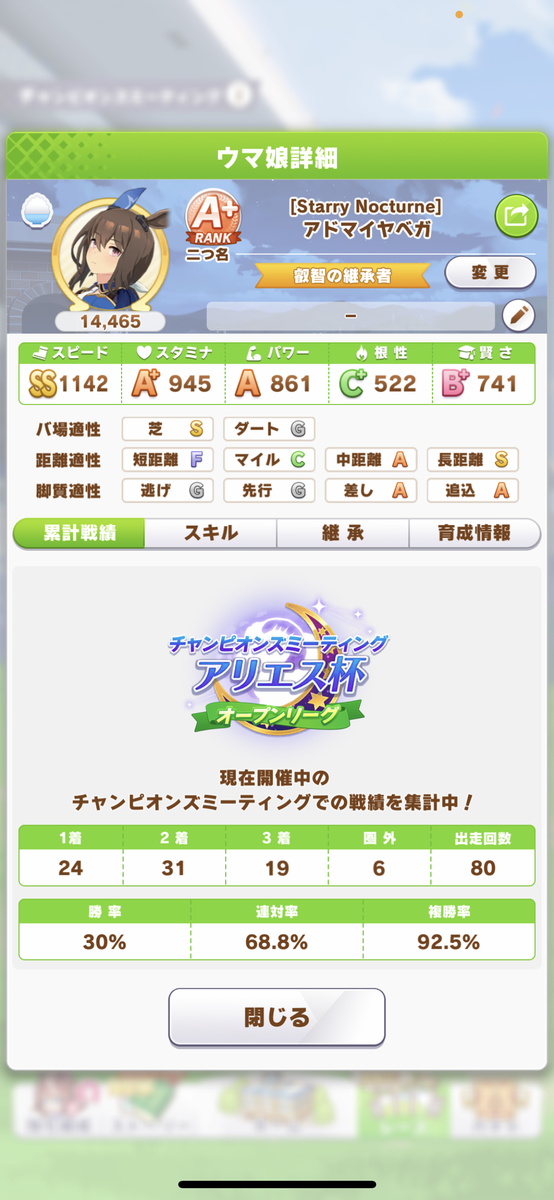Close the dialog with 閉じる
The image size is (554, 1200).
tap(277, 1017)
